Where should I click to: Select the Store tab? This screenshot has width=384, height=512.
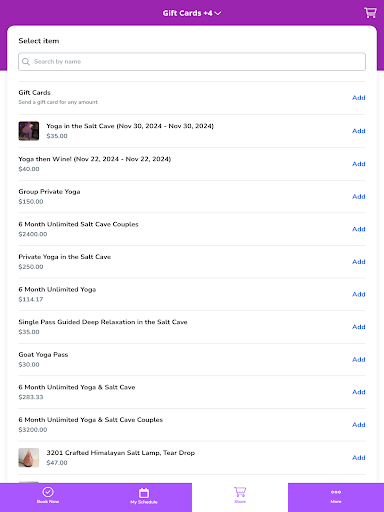[x=240, y=495]
